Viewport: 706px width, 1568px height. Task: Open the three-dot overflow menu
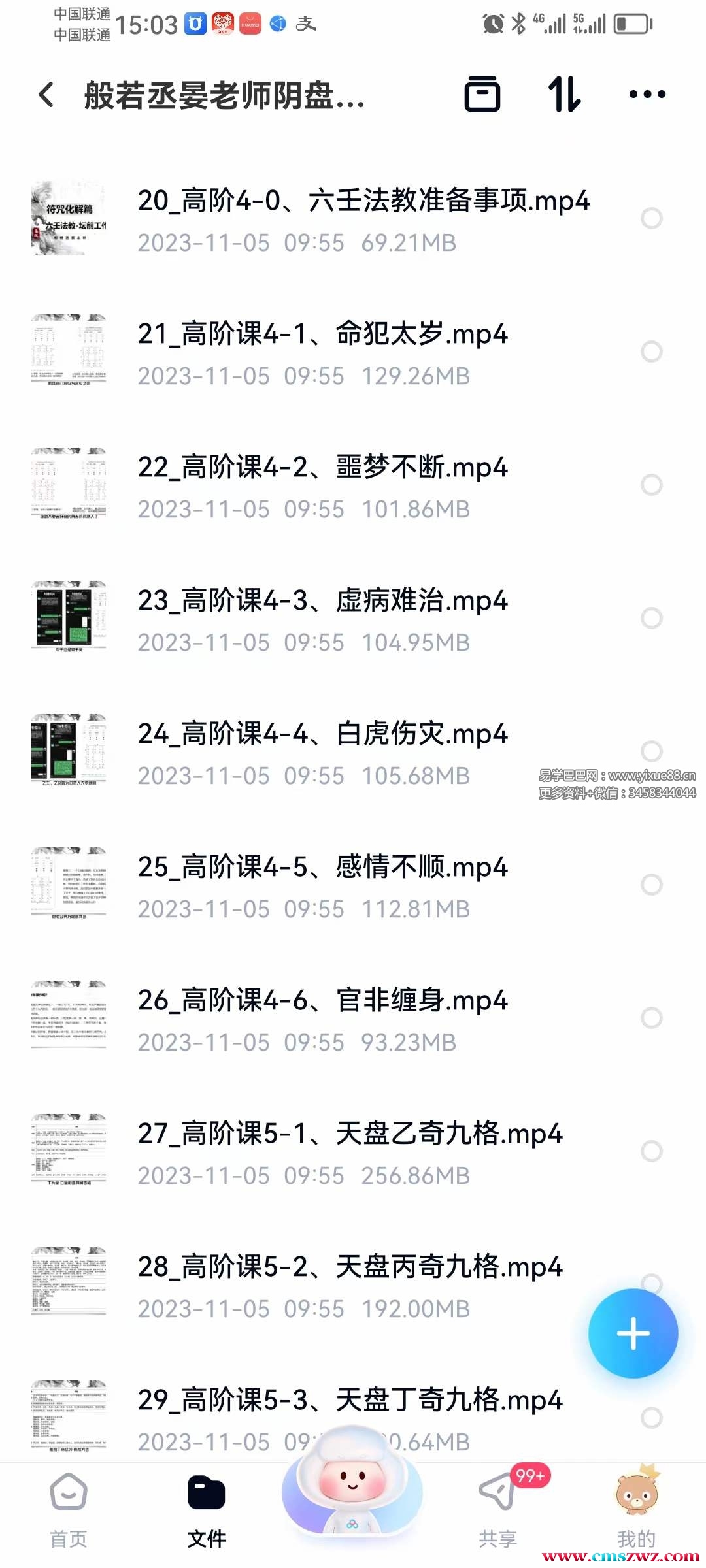[647, 95]
